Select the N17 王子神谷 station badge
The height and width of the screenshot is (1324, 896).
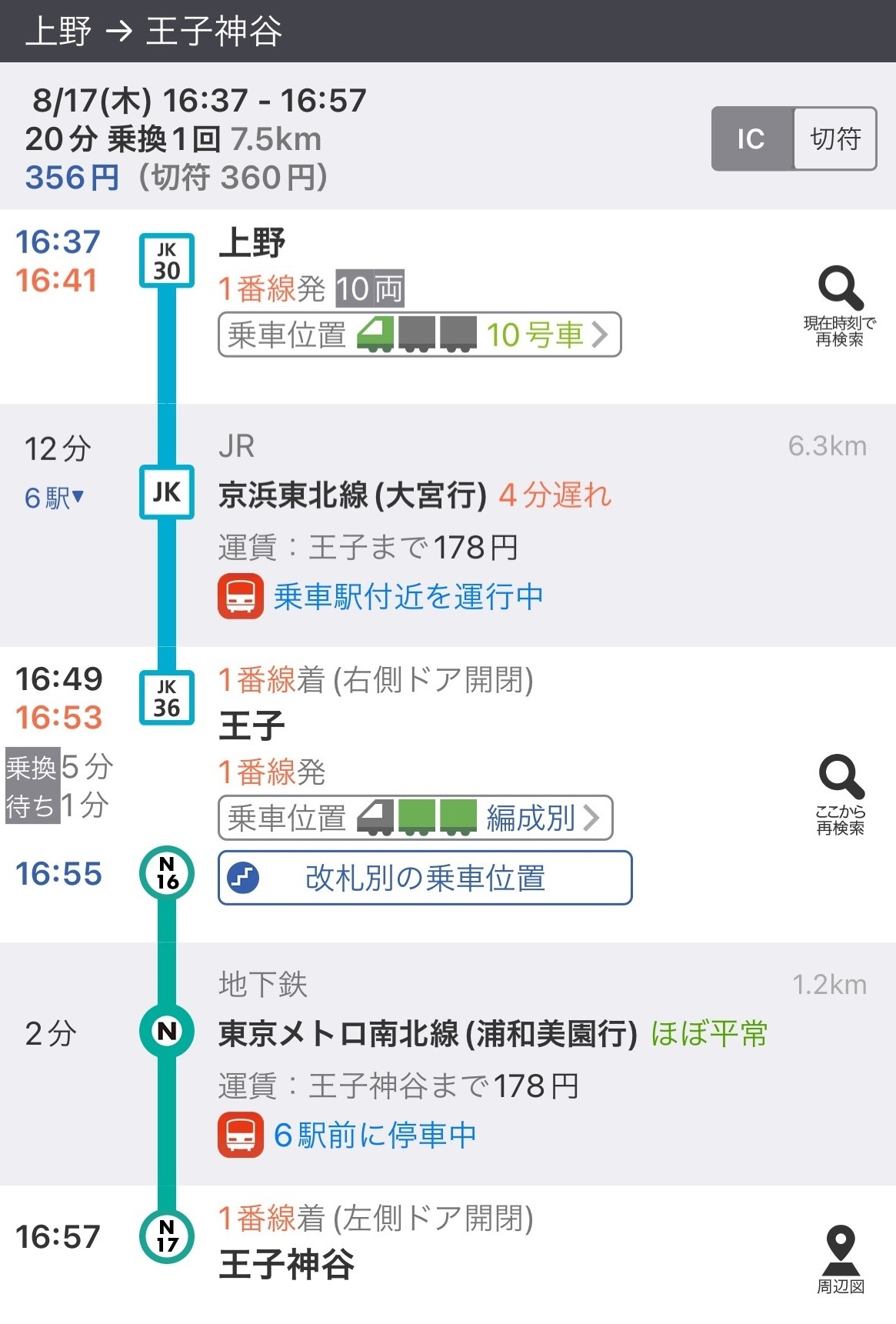pos(166,1239)
